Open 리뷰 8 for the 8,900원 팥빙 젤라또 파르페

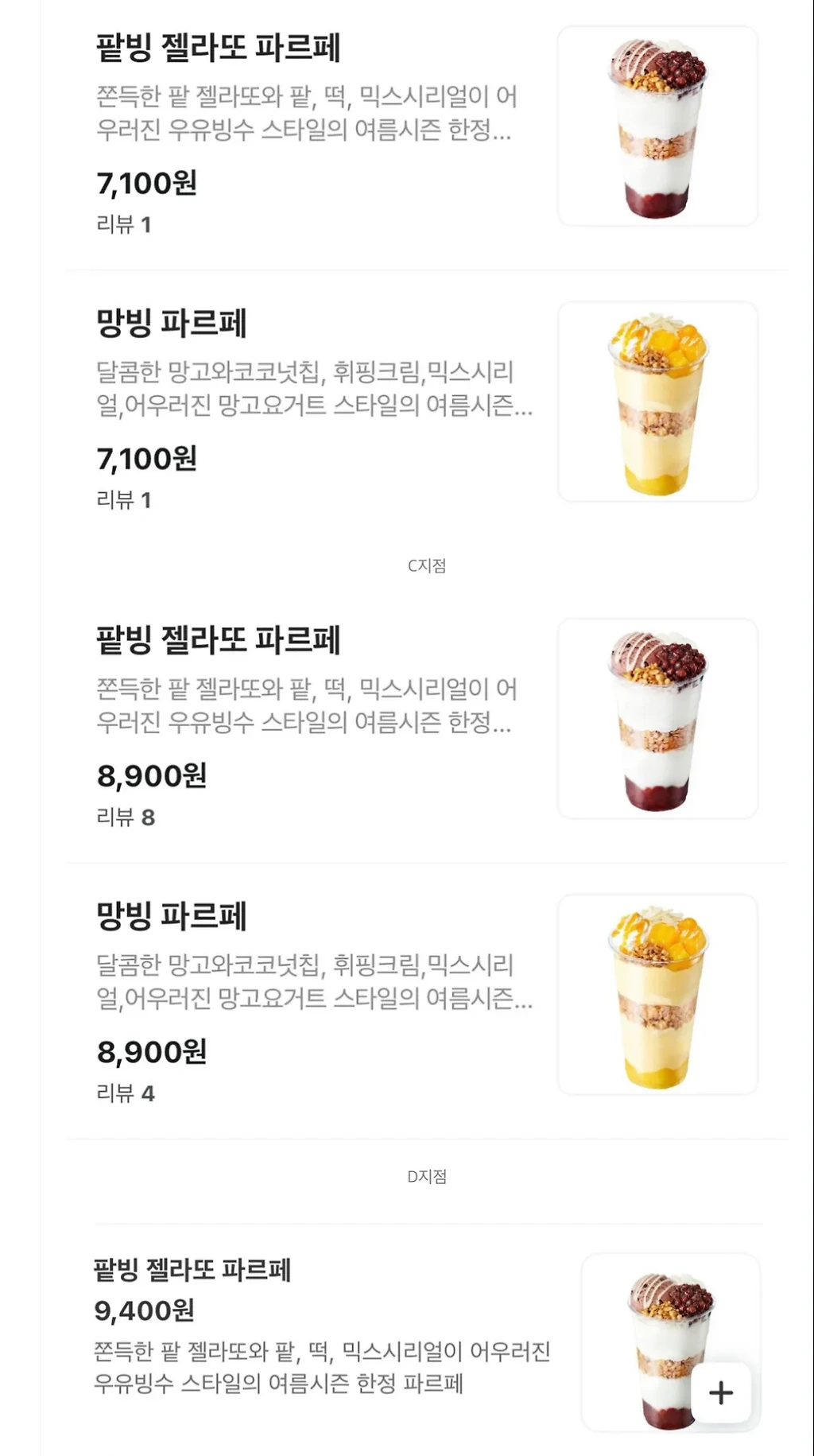click(x=123, y=817)
